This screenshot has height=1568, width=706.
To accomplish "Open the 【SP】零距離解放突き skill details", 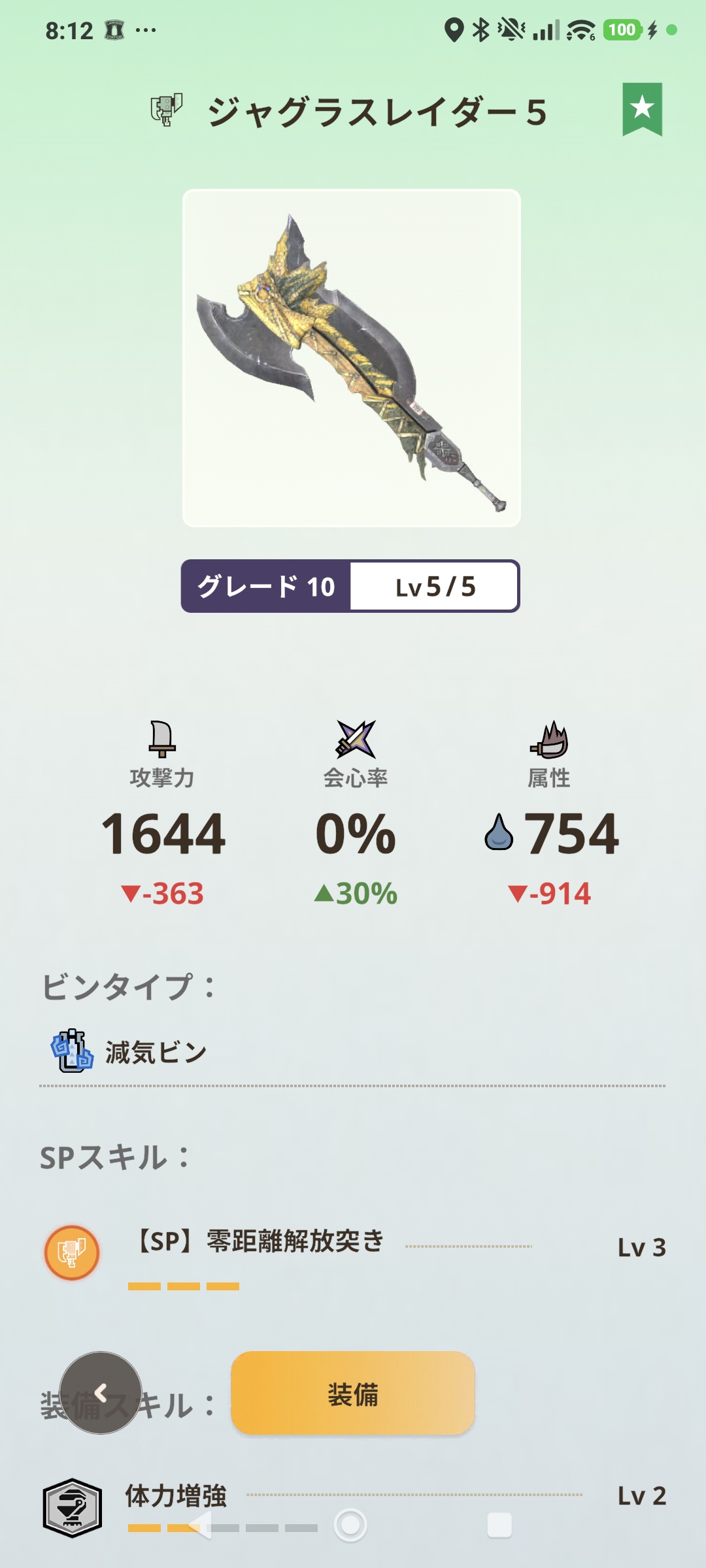I will pyautogui.click(x=261, y=1241).
